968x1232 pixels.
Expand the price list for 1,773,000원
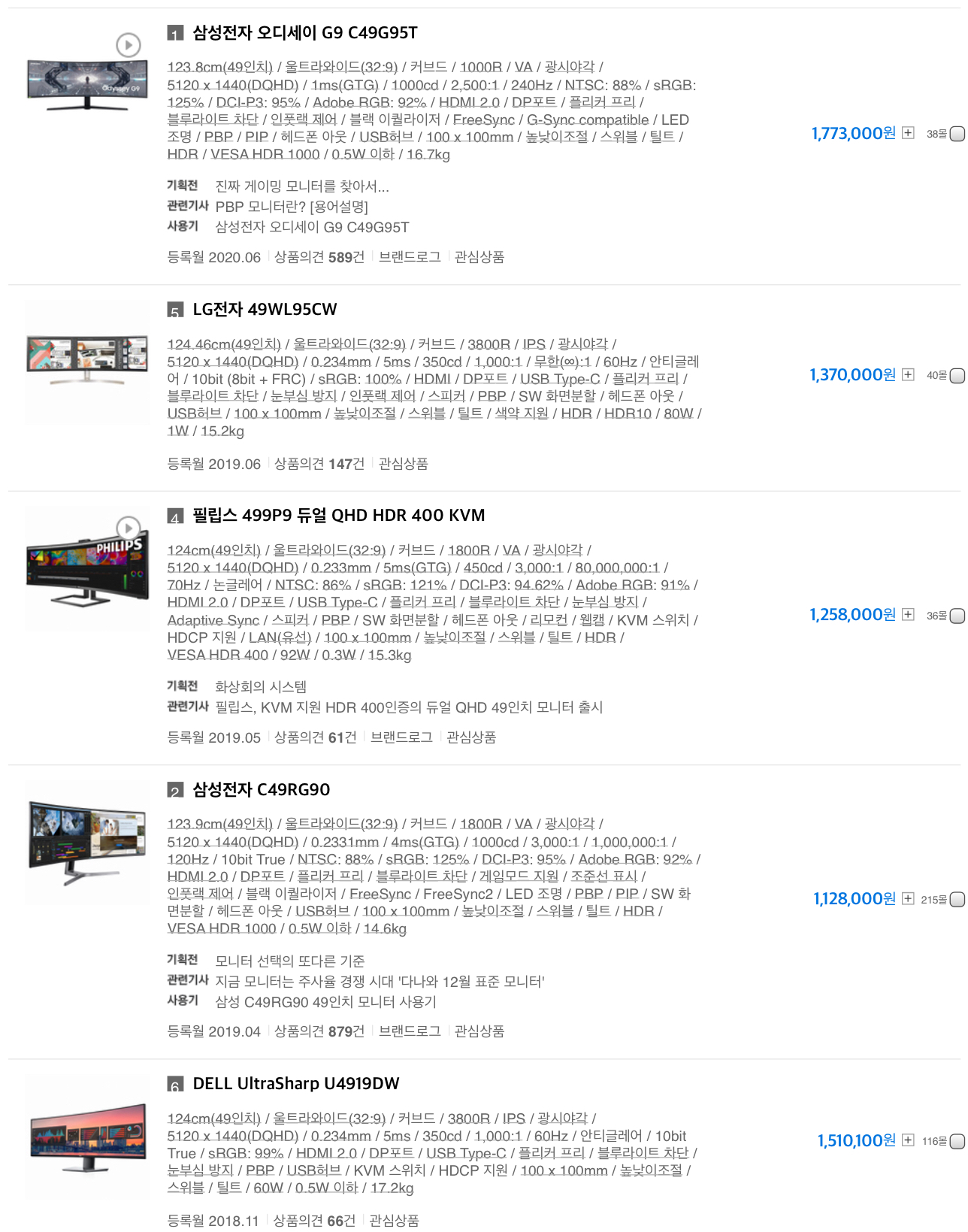908,134
